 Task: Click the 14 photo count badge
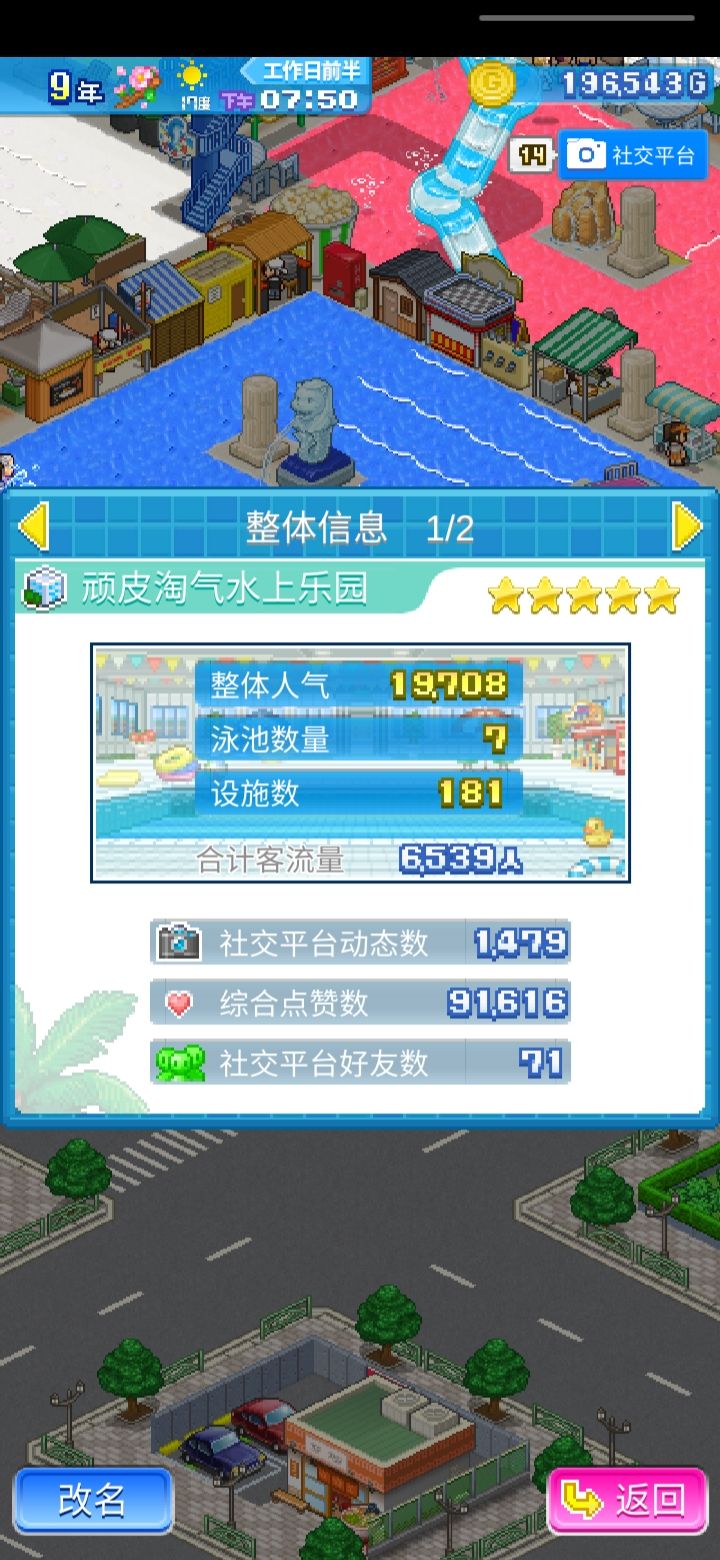point(534,155)
